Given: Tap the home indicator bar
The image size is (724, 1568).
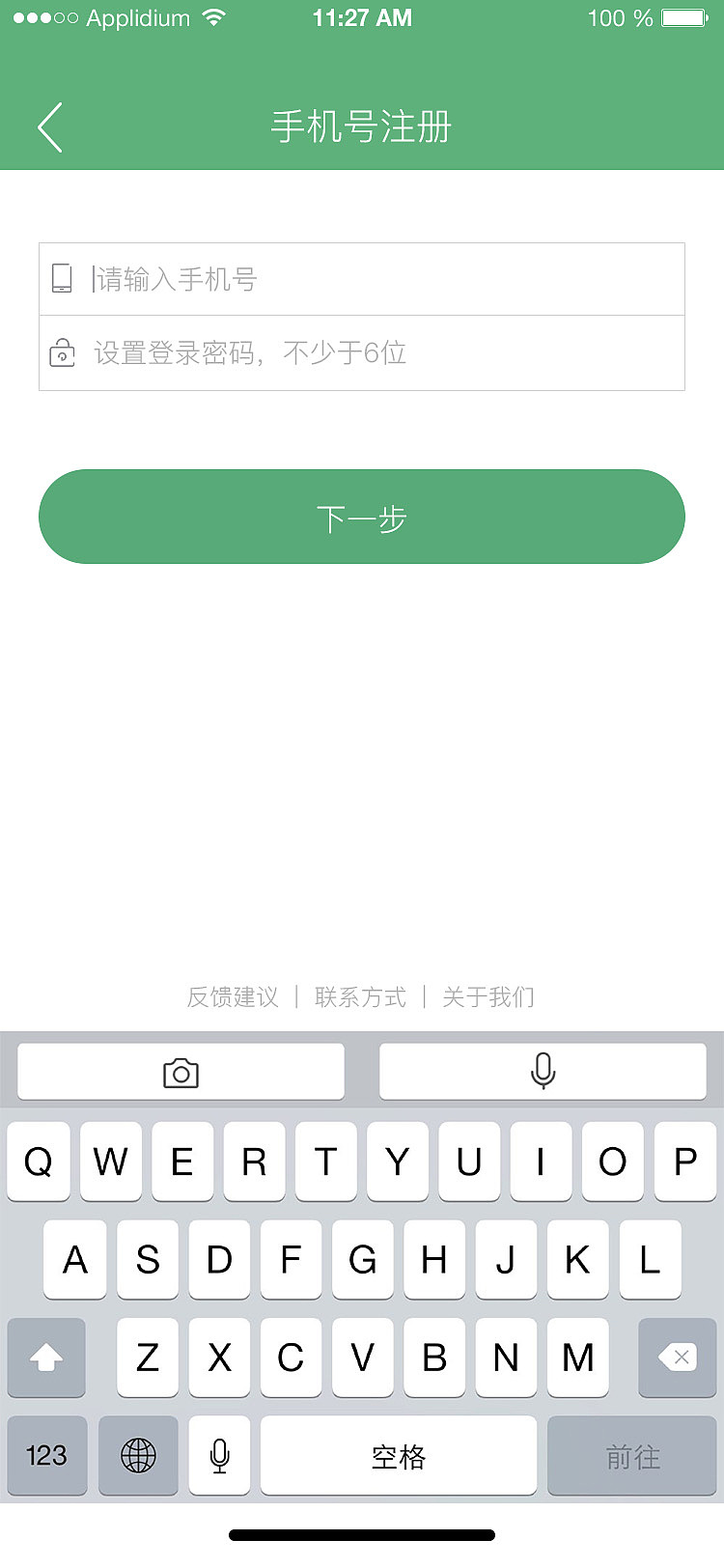Looking at the screenshot, I should [x=361, y=1533].
